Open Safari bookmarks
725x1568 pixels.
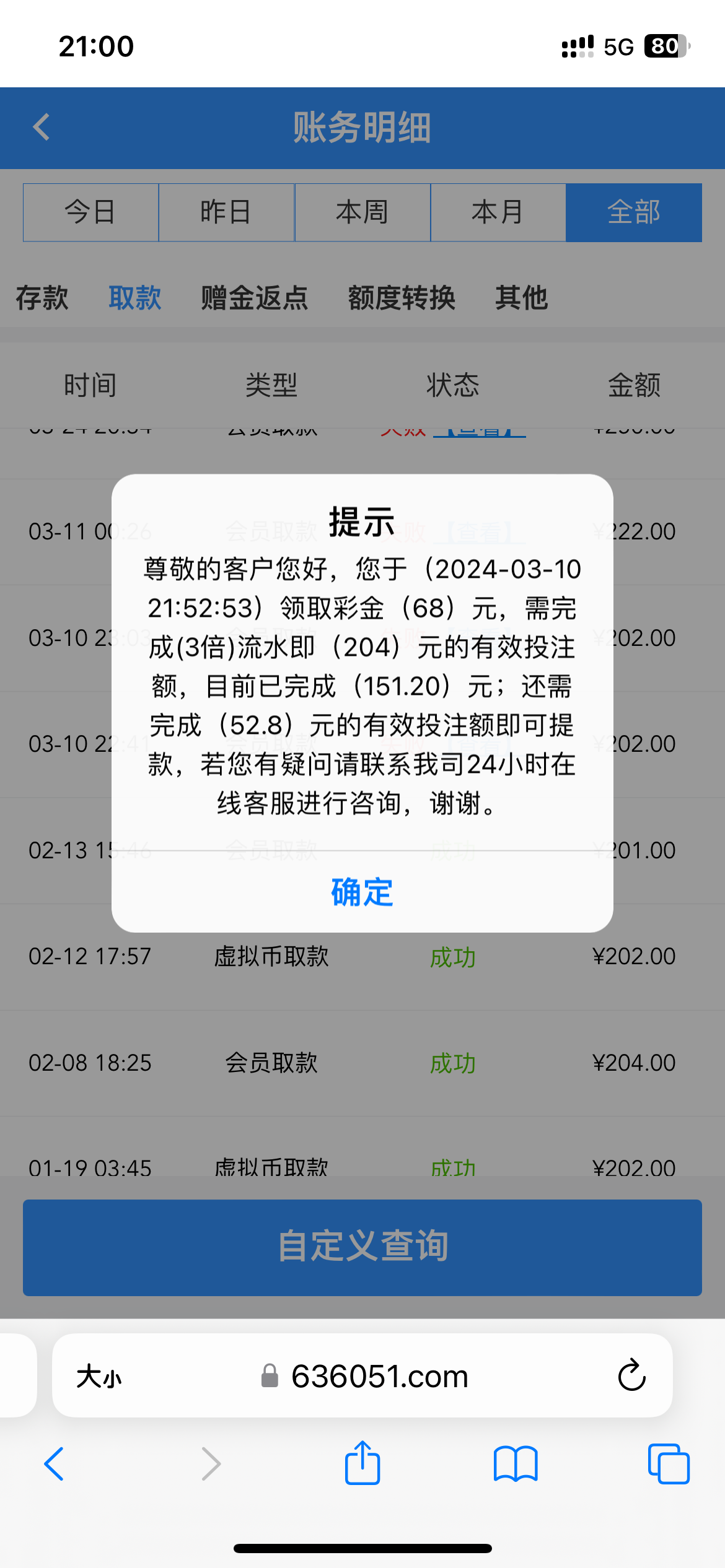click(x=515, y=1464)
